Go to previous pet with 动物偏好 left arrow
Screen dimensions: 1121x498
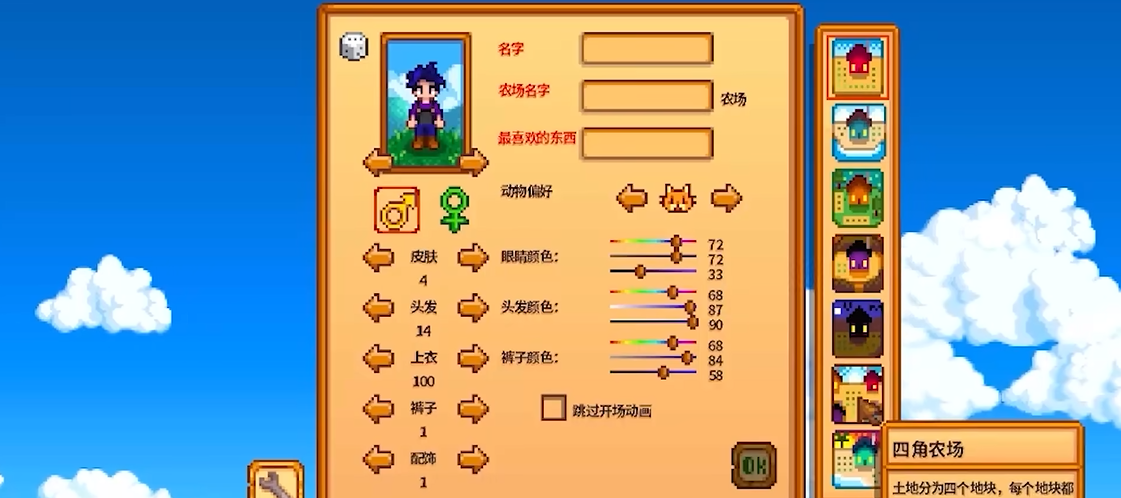click(x=632, y=198)
